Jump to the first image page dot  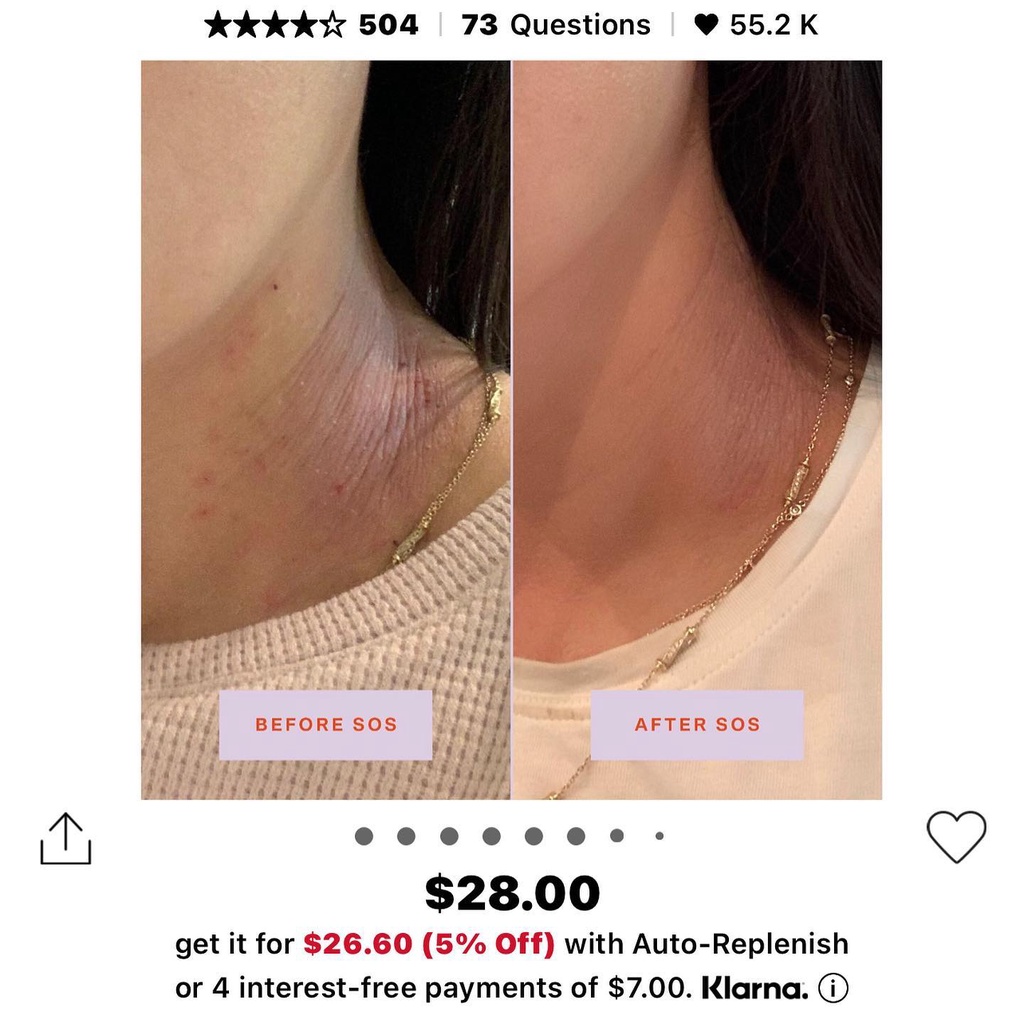(364, 836)
